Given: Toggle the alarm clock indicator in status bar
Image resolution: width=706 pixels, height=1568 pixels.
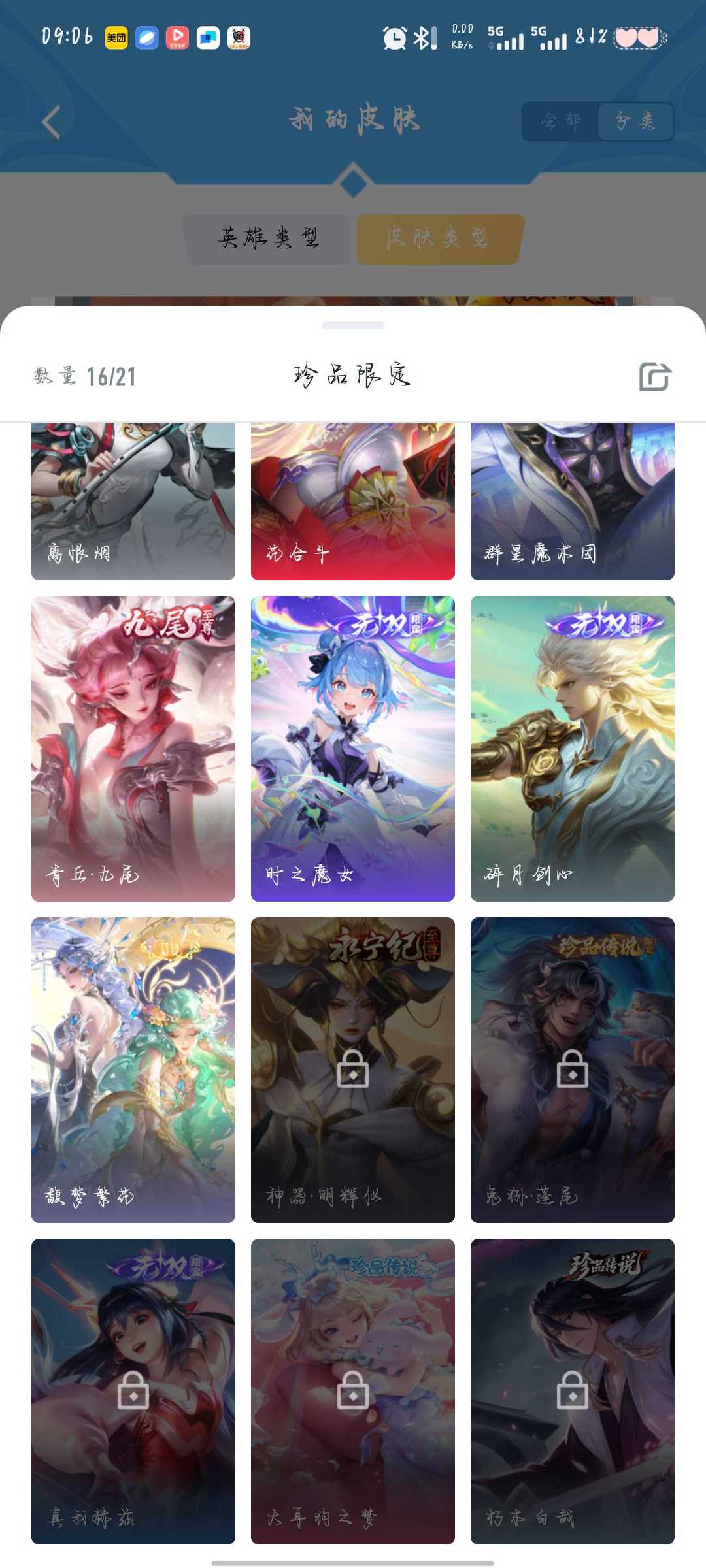Looking at the screenshot, I should point(393,37).
